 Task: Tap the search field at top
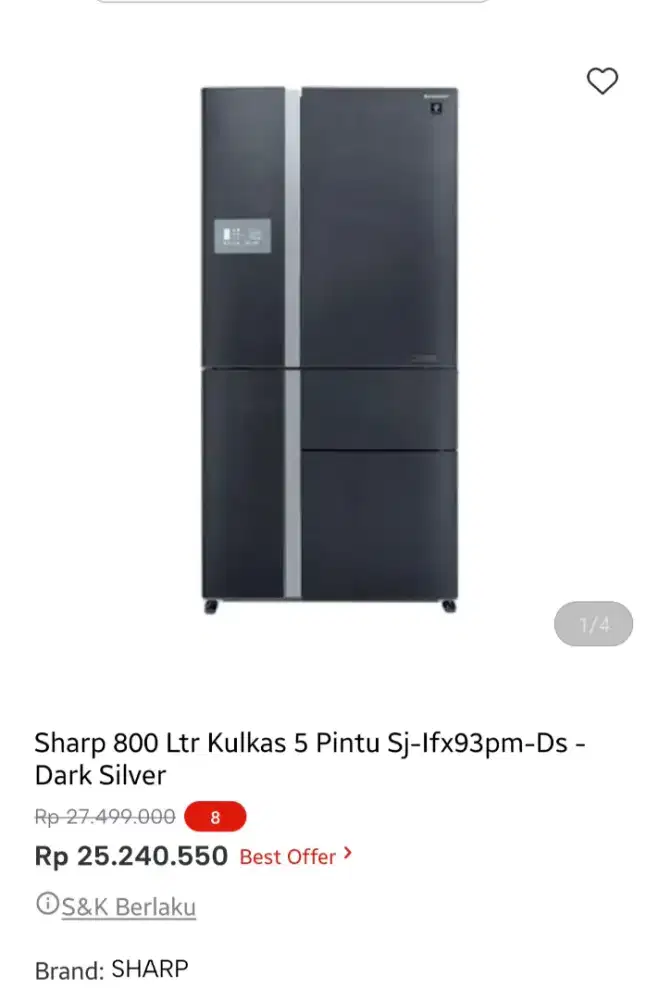290,2
